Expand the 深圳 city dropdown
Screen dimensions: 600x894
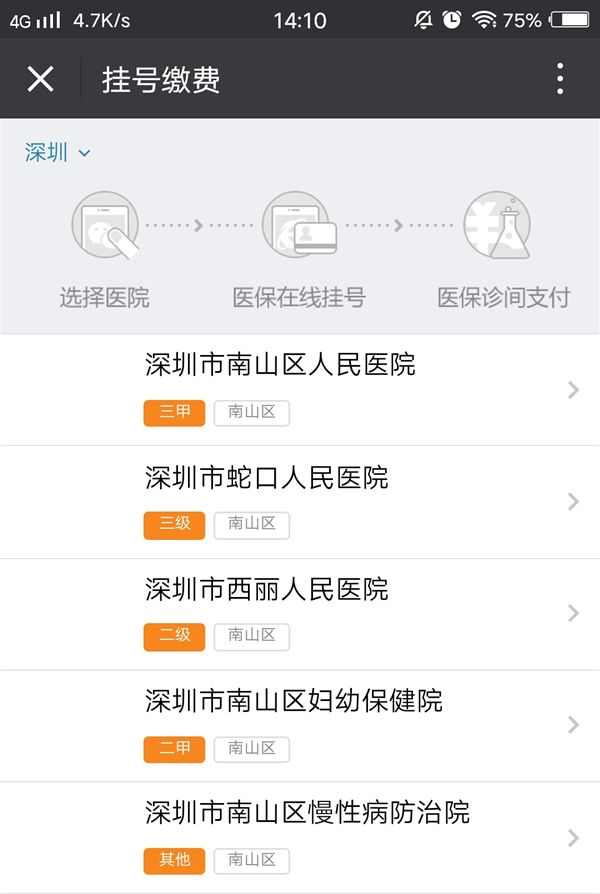click(x=58, y=153)
